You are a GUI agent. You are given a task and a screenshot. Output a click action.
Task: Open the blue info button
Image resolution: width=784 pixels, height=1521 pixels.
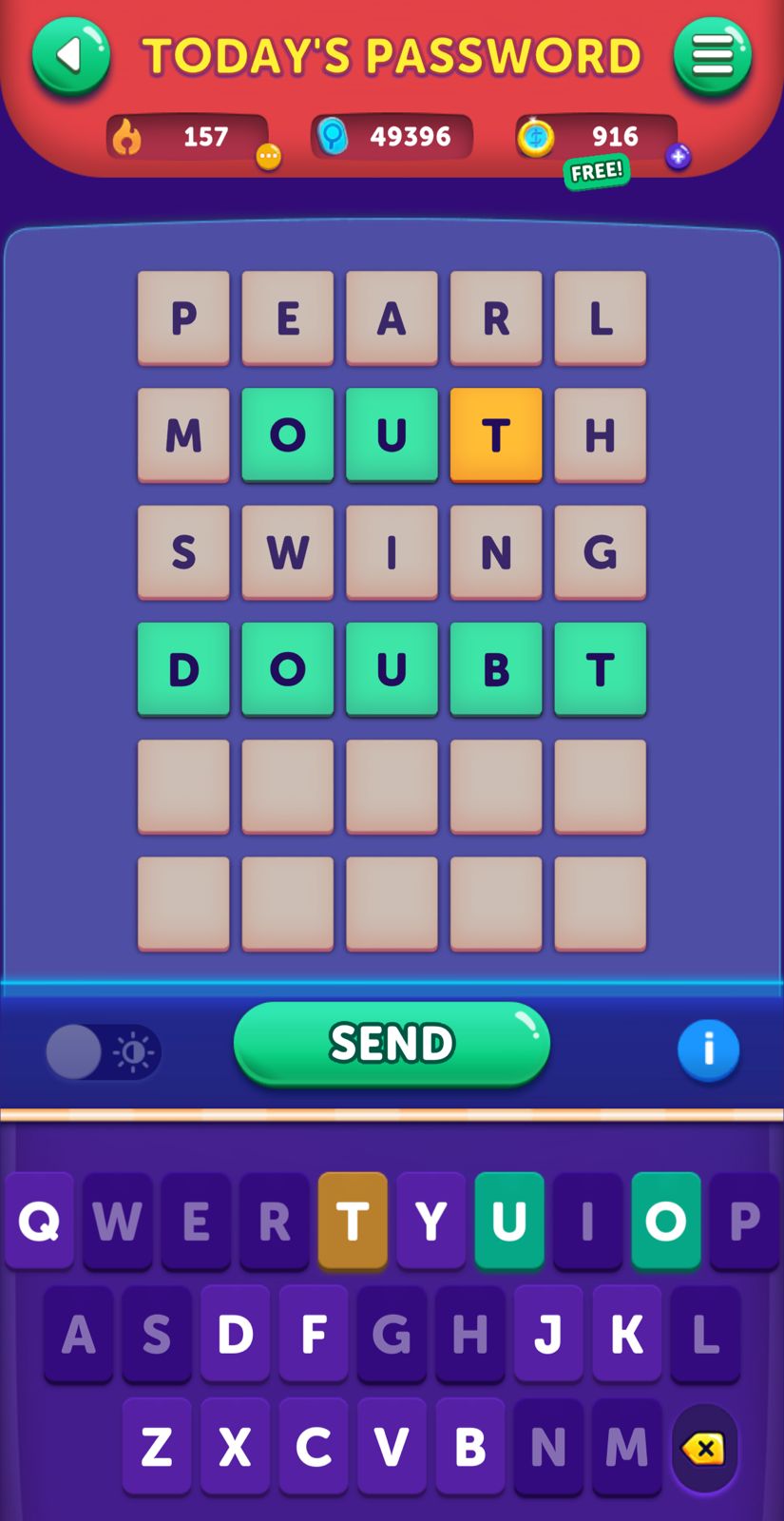pyautogui.click(x=708, y=1050)
